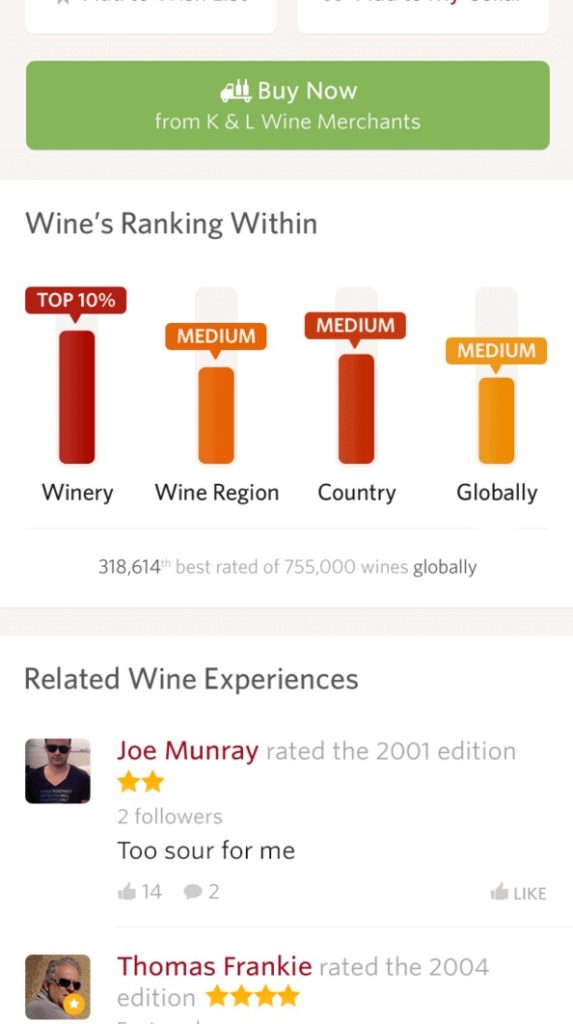The height and width of the screenshot is (1024, 573).
Task: Tap Thomas Frankie's avatar photo
Action: [x=57, y=987]
